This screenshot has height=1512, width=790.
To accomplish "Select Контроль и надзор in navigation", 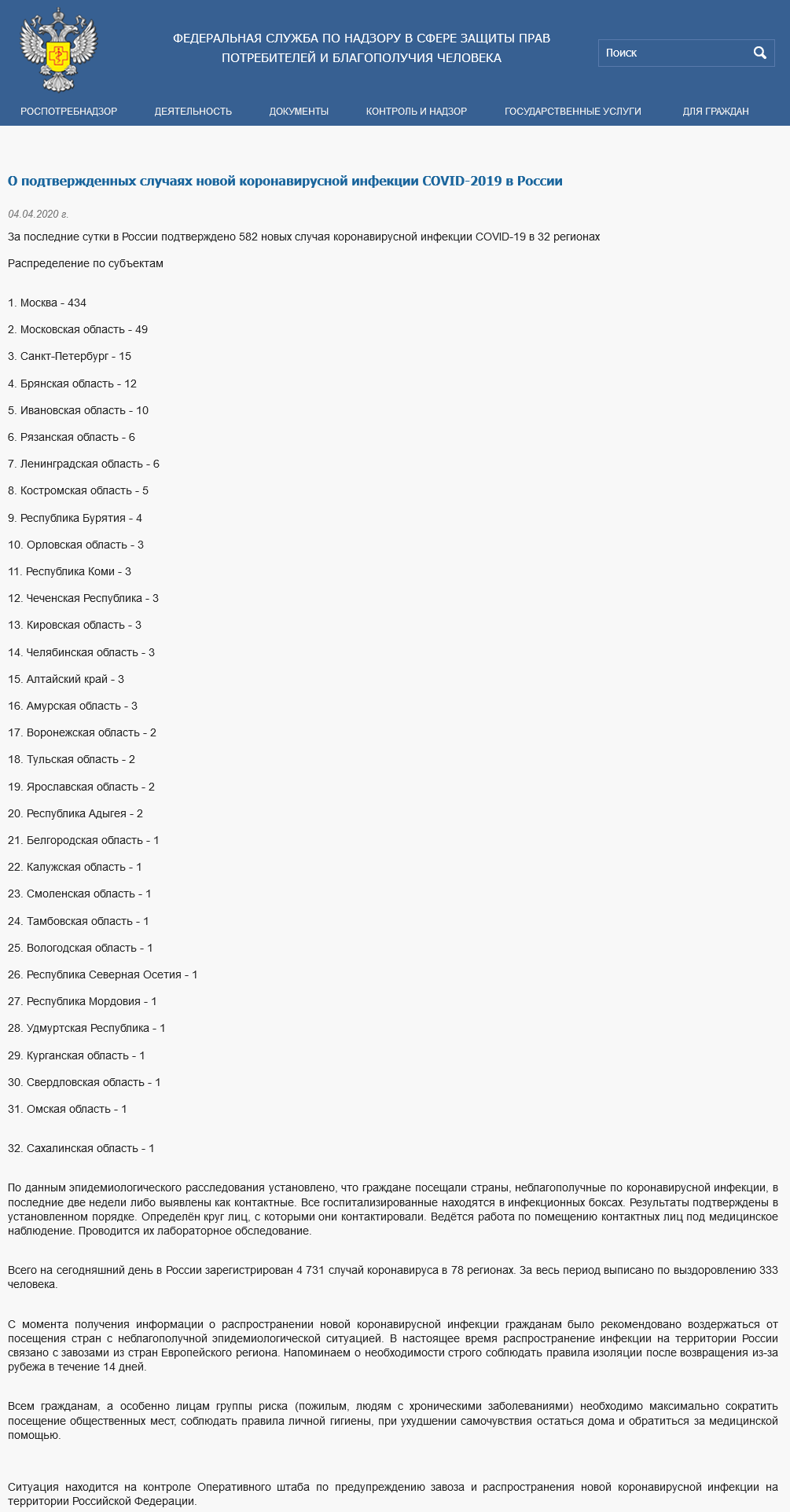I will [x=417, y=112].
